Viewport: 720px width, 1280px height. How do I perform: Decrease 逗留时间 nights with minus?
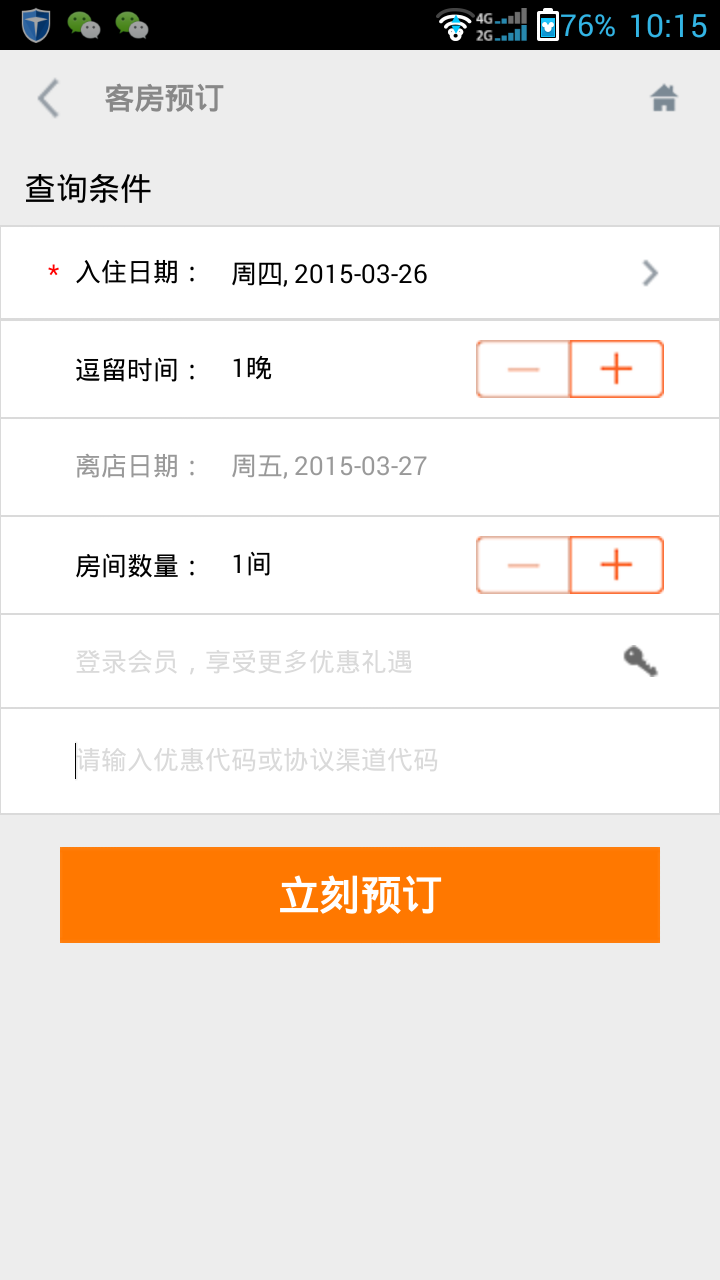click(523, 369)
